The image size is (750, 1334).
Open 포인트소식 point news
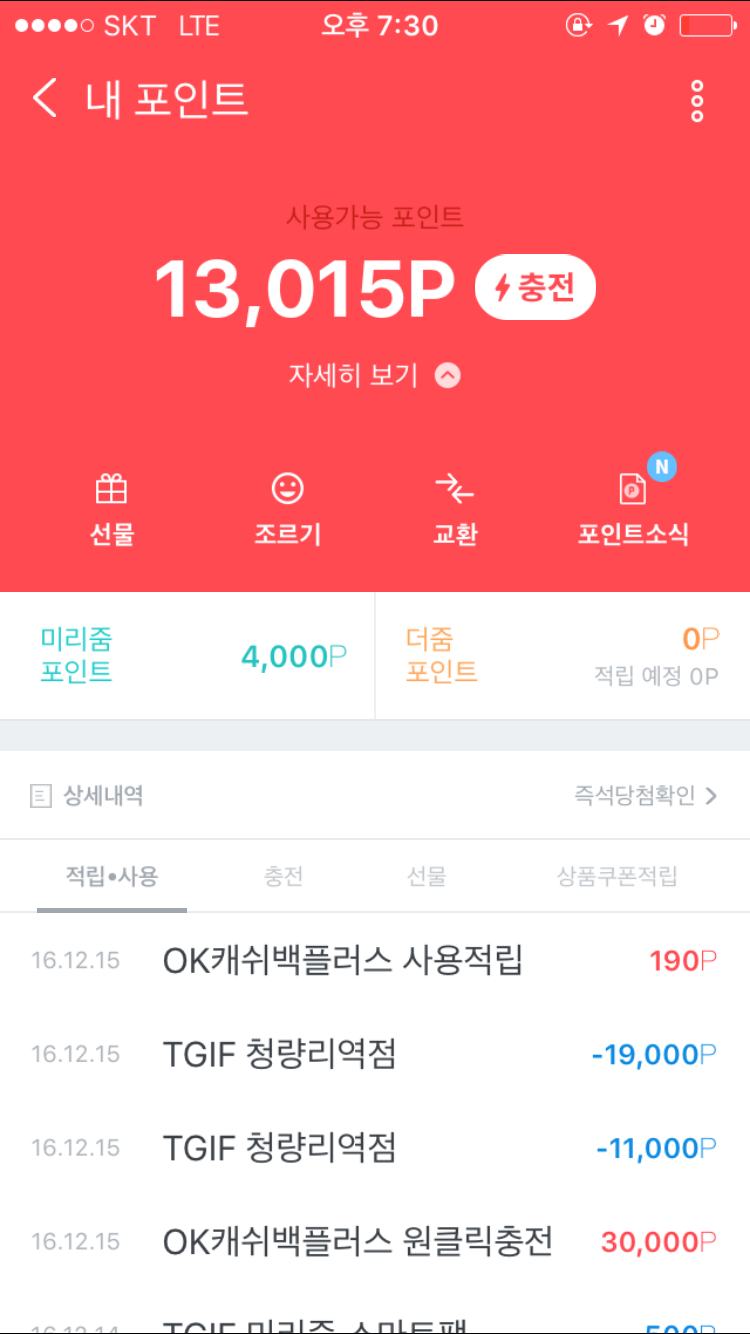(x=633, y=510)
